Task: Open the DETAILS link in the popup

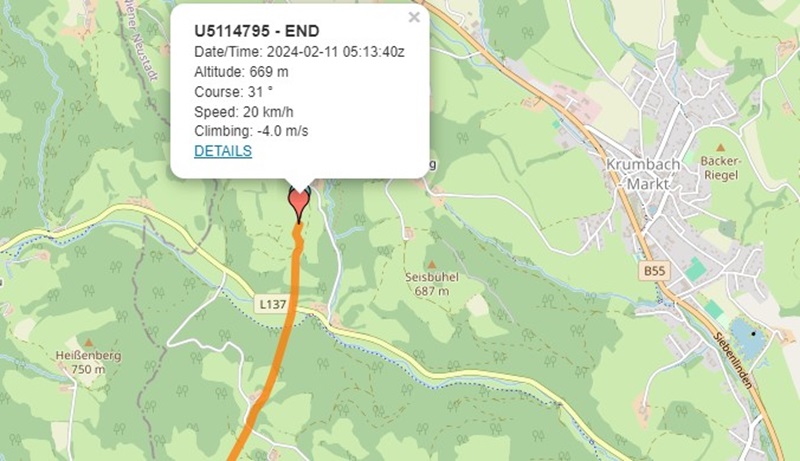Action: pos(222,151)
